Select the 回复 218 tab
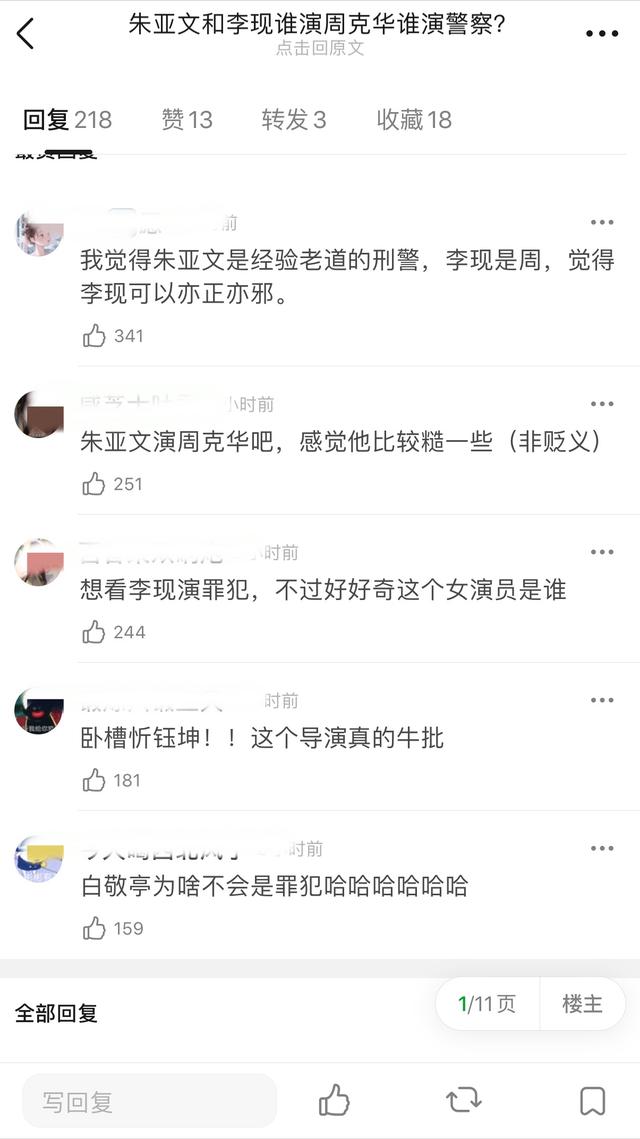 coord(68,120)
